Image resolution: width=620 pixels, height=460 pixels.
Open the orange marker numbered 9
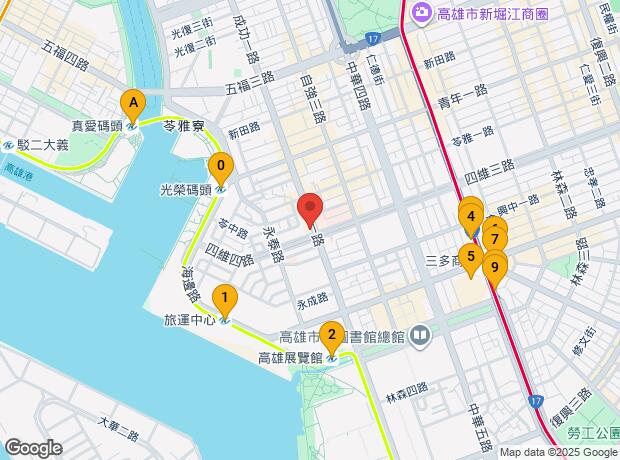[493, 267]
